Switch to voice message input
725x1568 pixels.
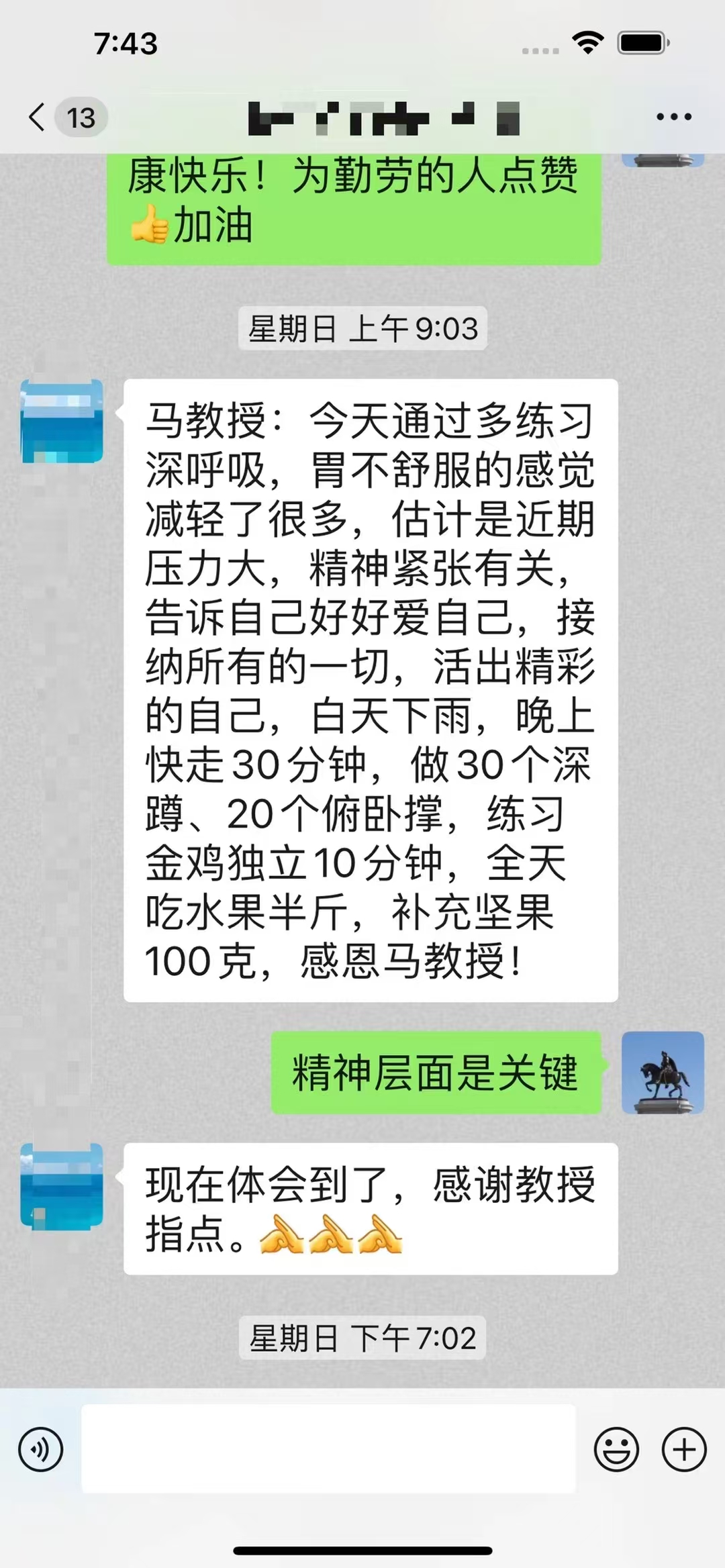(x=41, y=1449)
